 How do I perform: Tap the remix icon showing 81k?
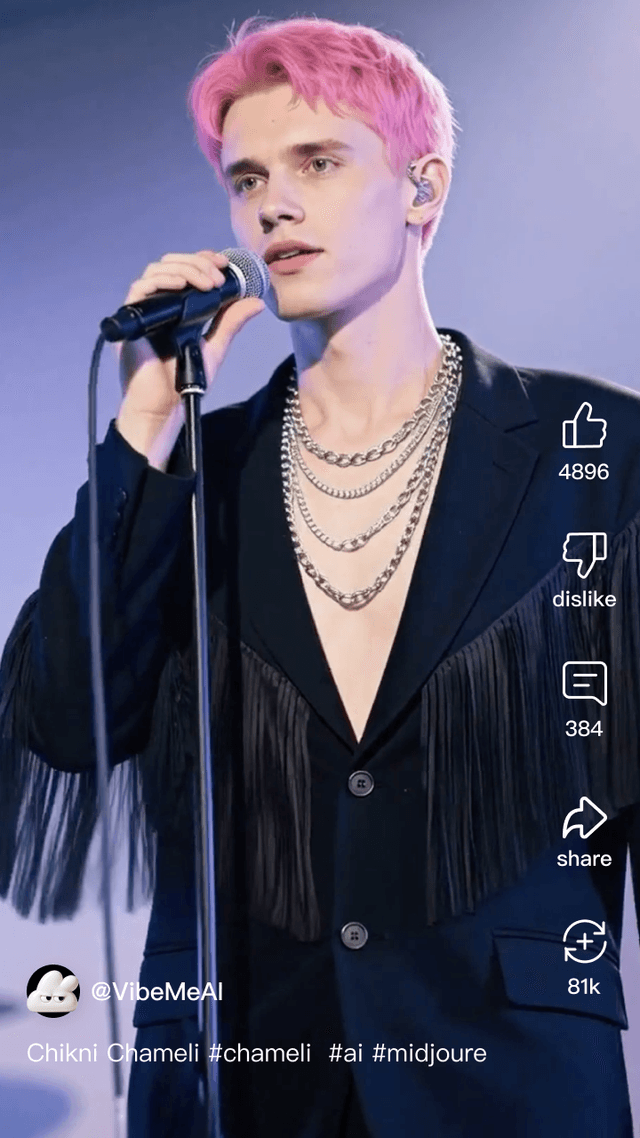tap(584, 942)
